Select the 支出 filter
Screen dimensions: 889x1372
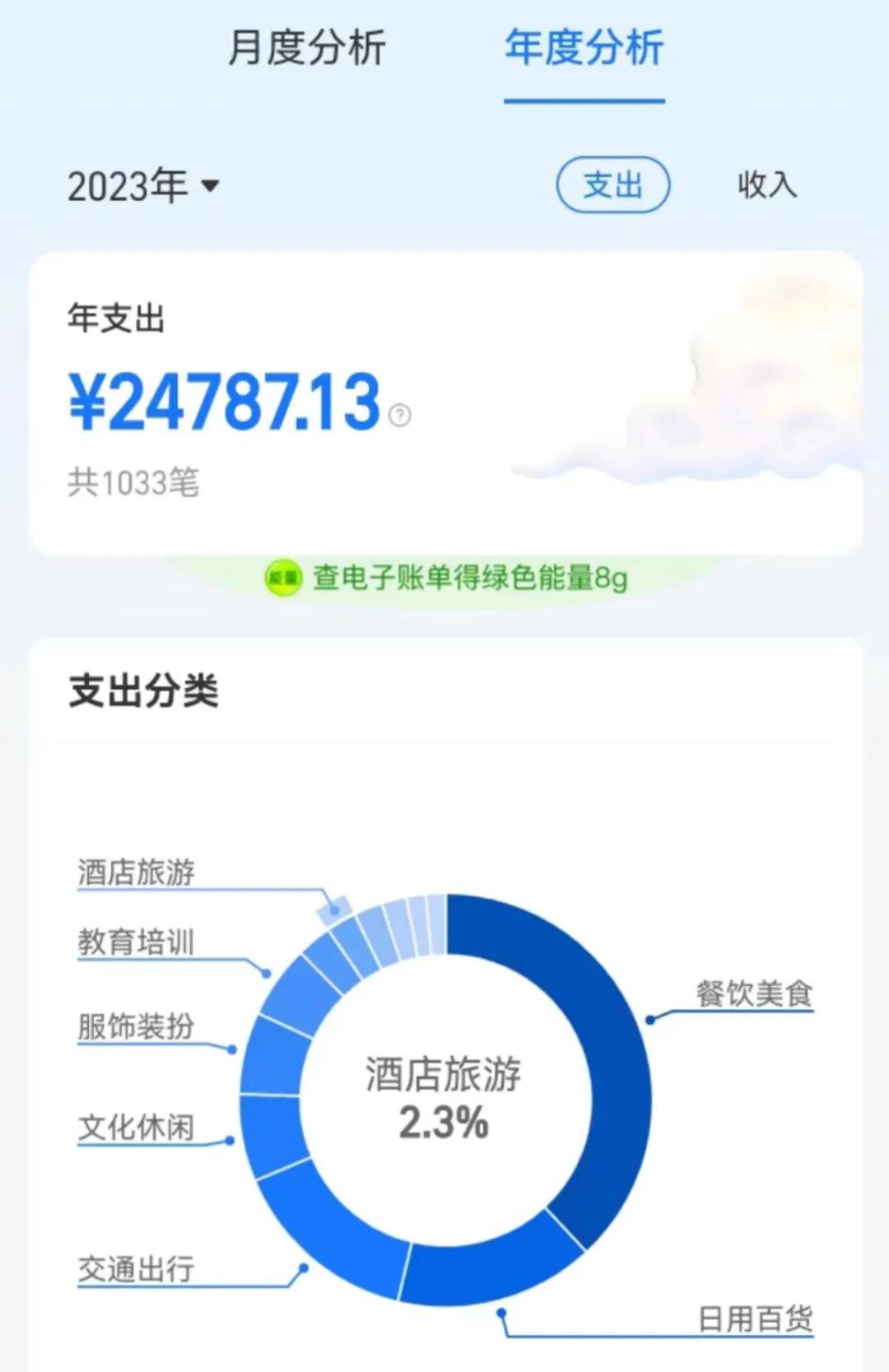(x=613, y=185)
